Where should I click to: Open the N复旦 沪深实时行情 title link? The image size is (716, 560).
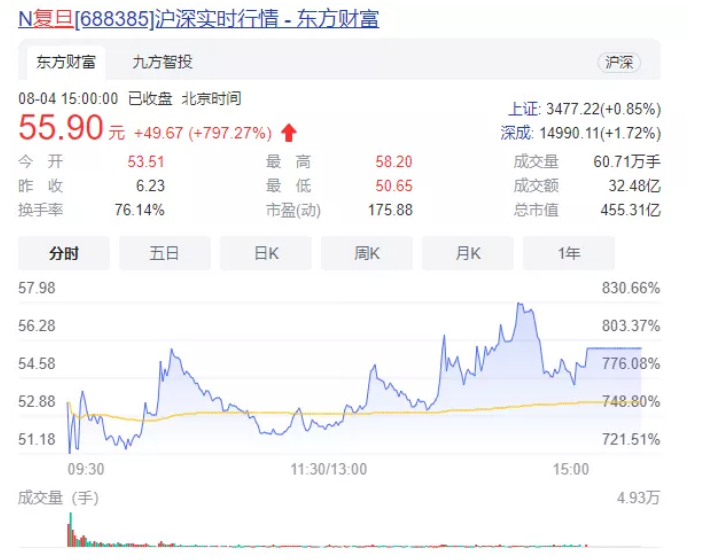(x=198, y=19)
